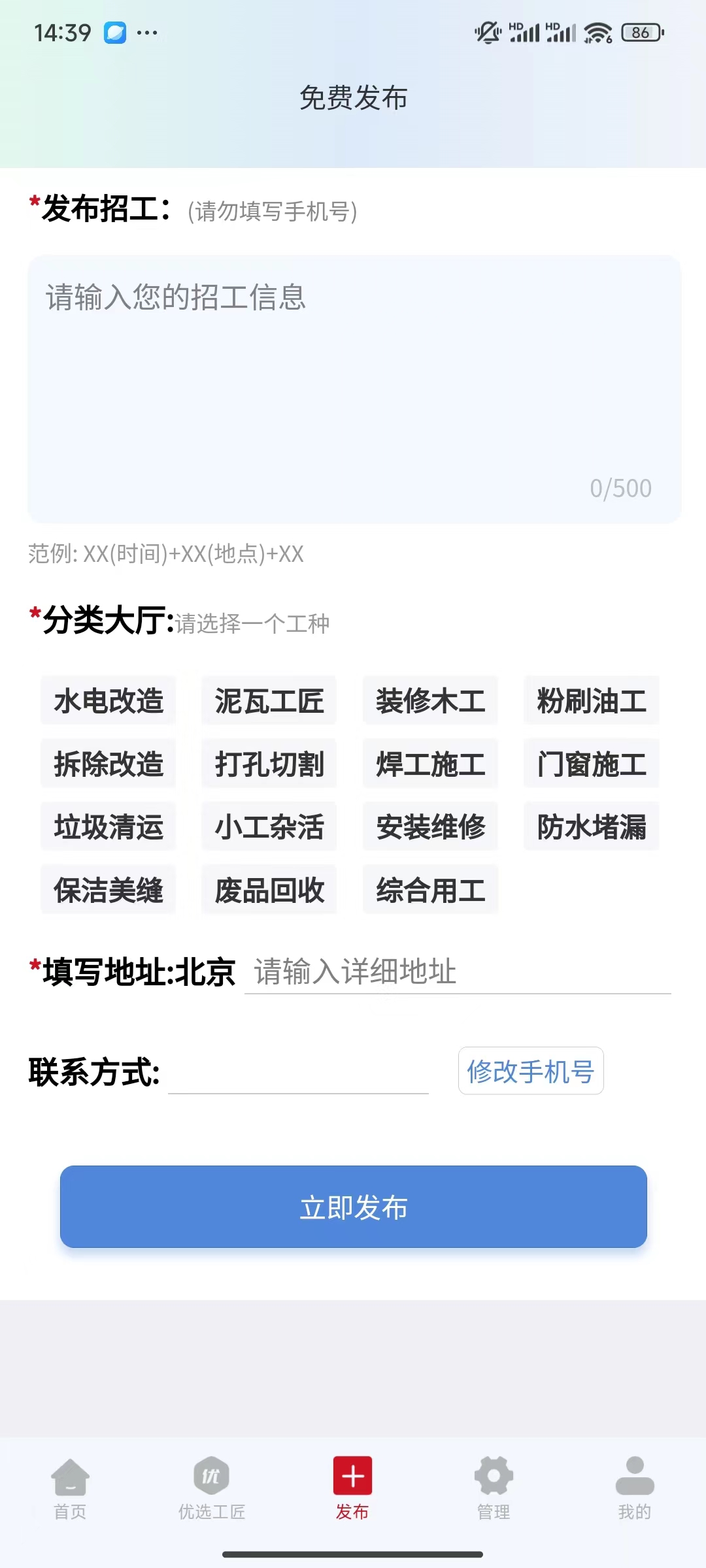706x1568 pixels.
Task: Pick the 安装维修 category
Action: (x=430, y=826)
